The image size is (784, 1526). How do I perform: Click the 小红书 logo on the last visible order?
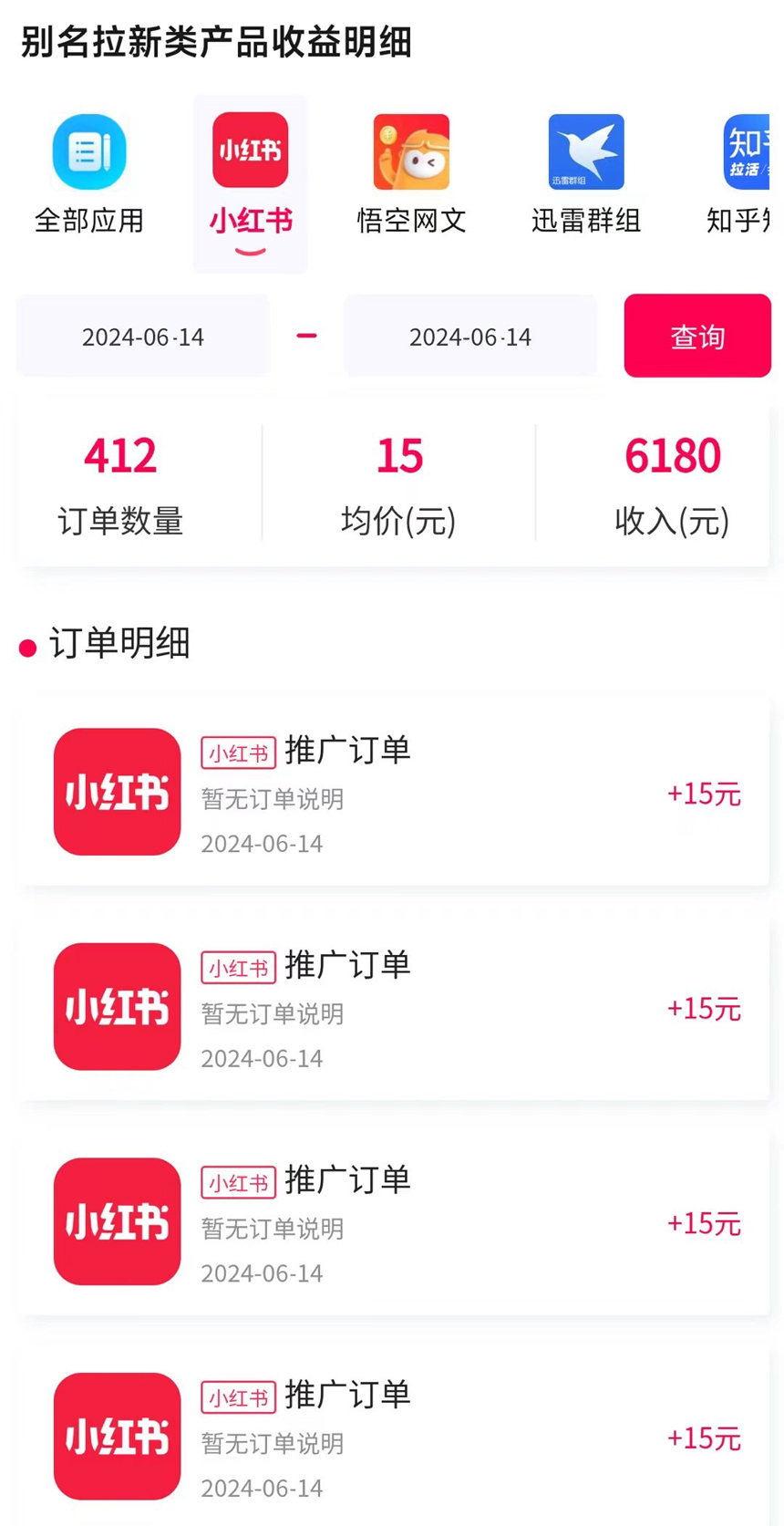(117, 1436)
